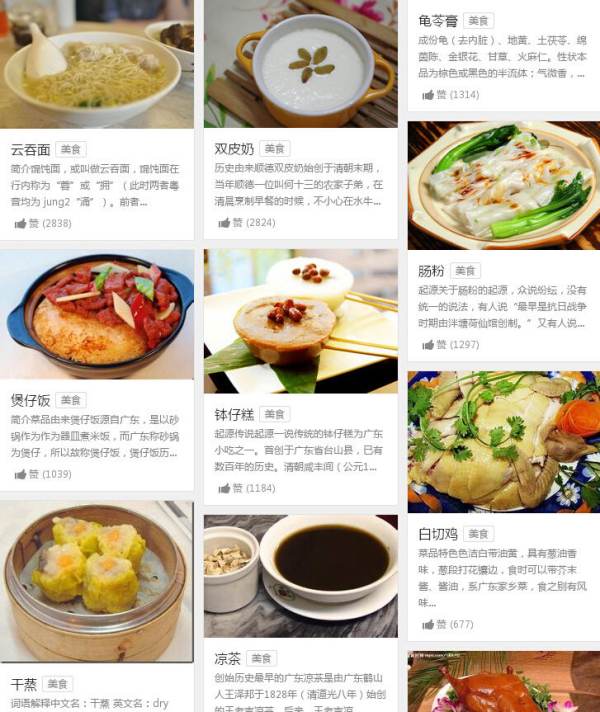600x712 pixels.
Task: Select the 美食 tag beside 肠粉
Action: (x=465, y=271)
